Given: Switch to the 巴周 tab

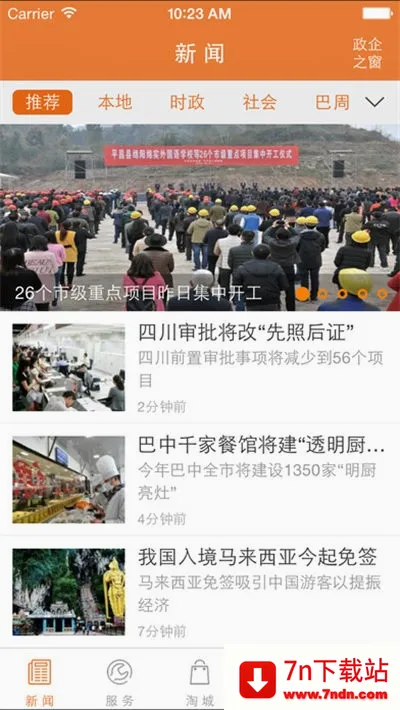Looking at the screenshot, I should coord(332,102).
